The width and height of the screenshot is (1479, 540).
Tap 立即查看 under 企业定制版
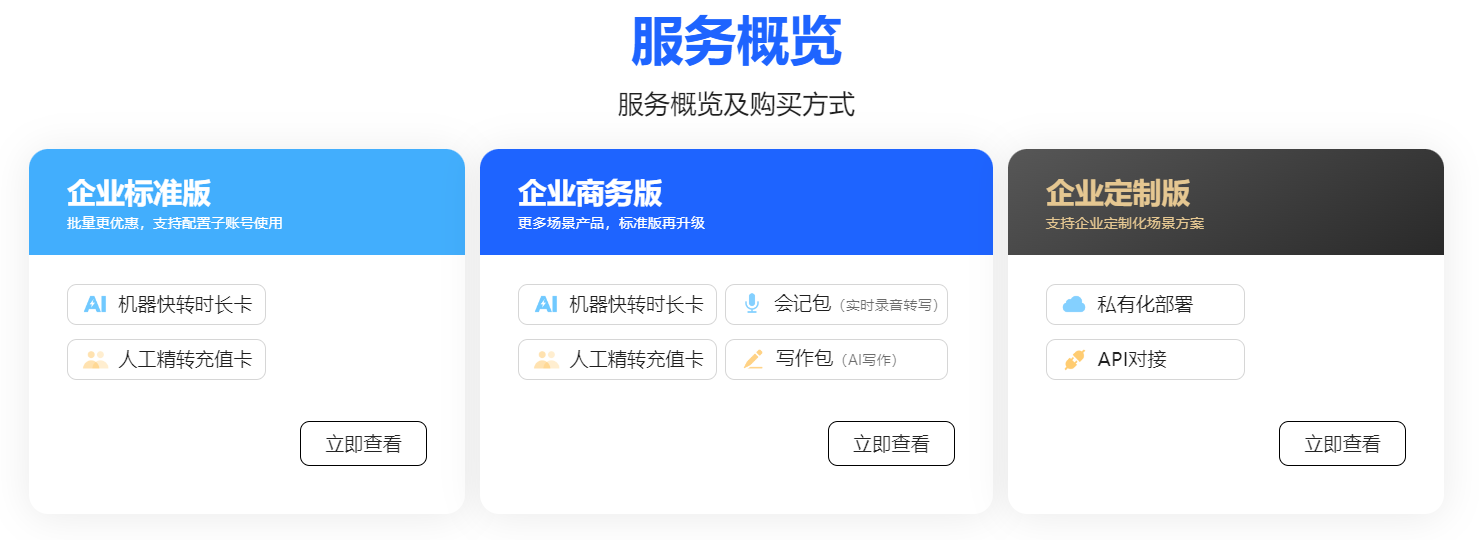[1342, 444]
